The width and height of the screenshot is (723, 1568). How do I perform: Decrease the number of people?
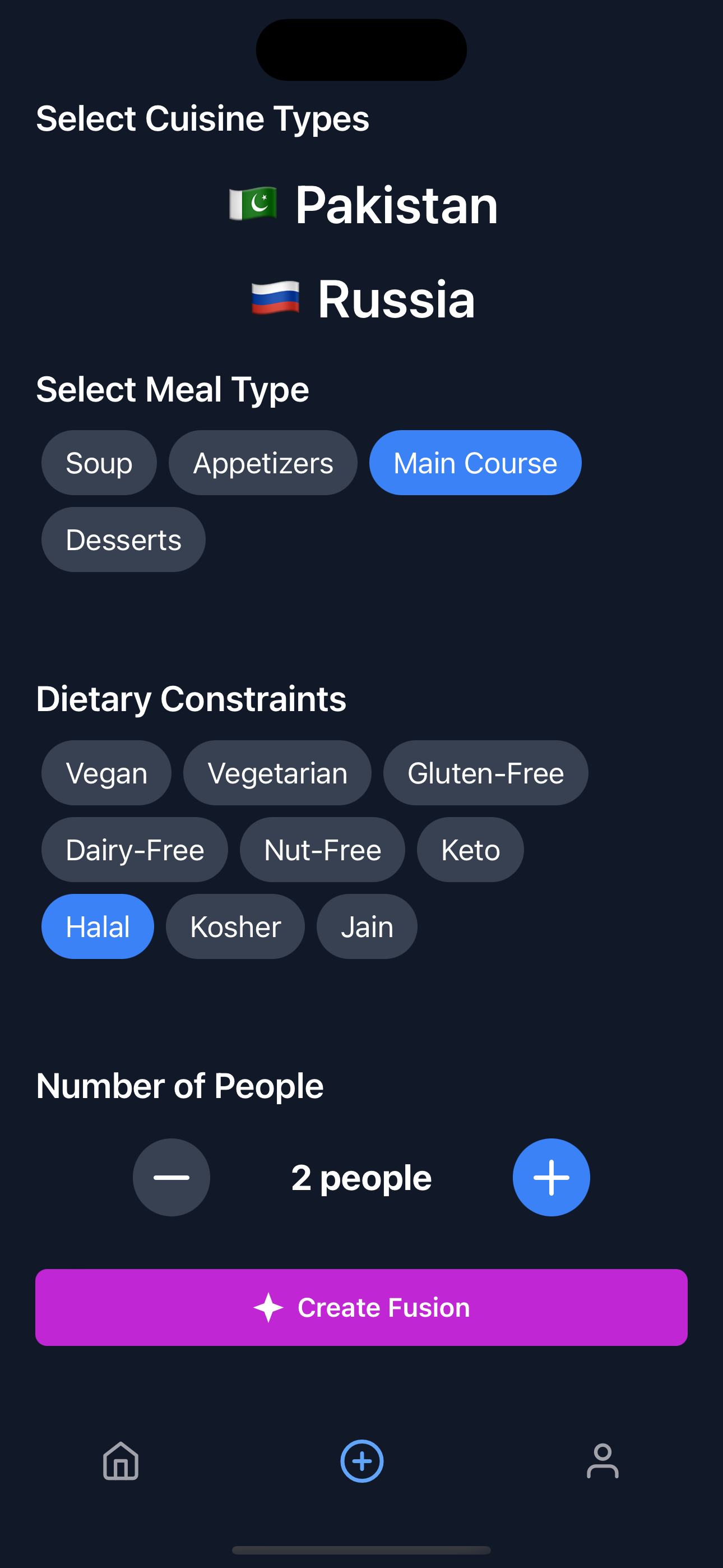[x=172, y=1177]
